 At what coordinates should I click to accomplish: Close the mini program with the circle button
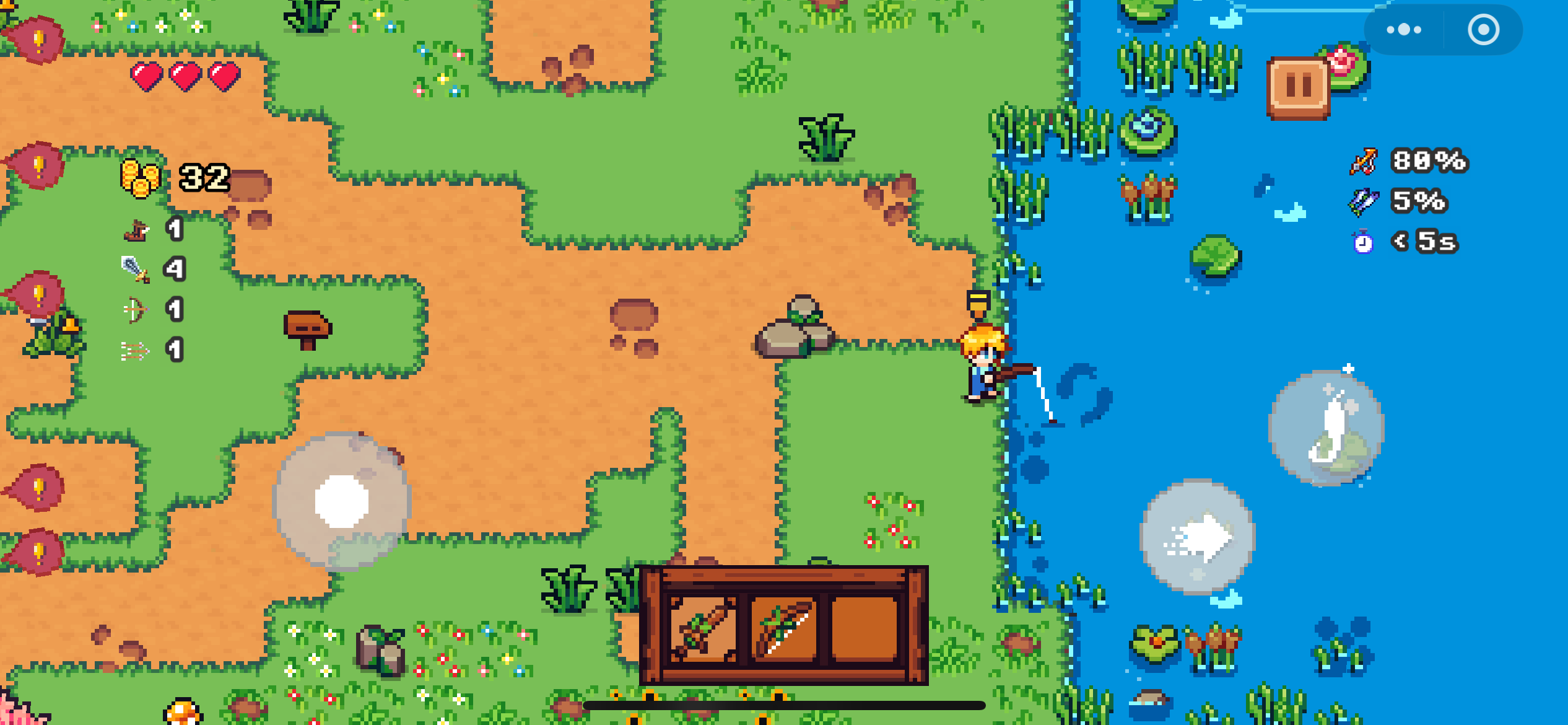point(1483,30)
